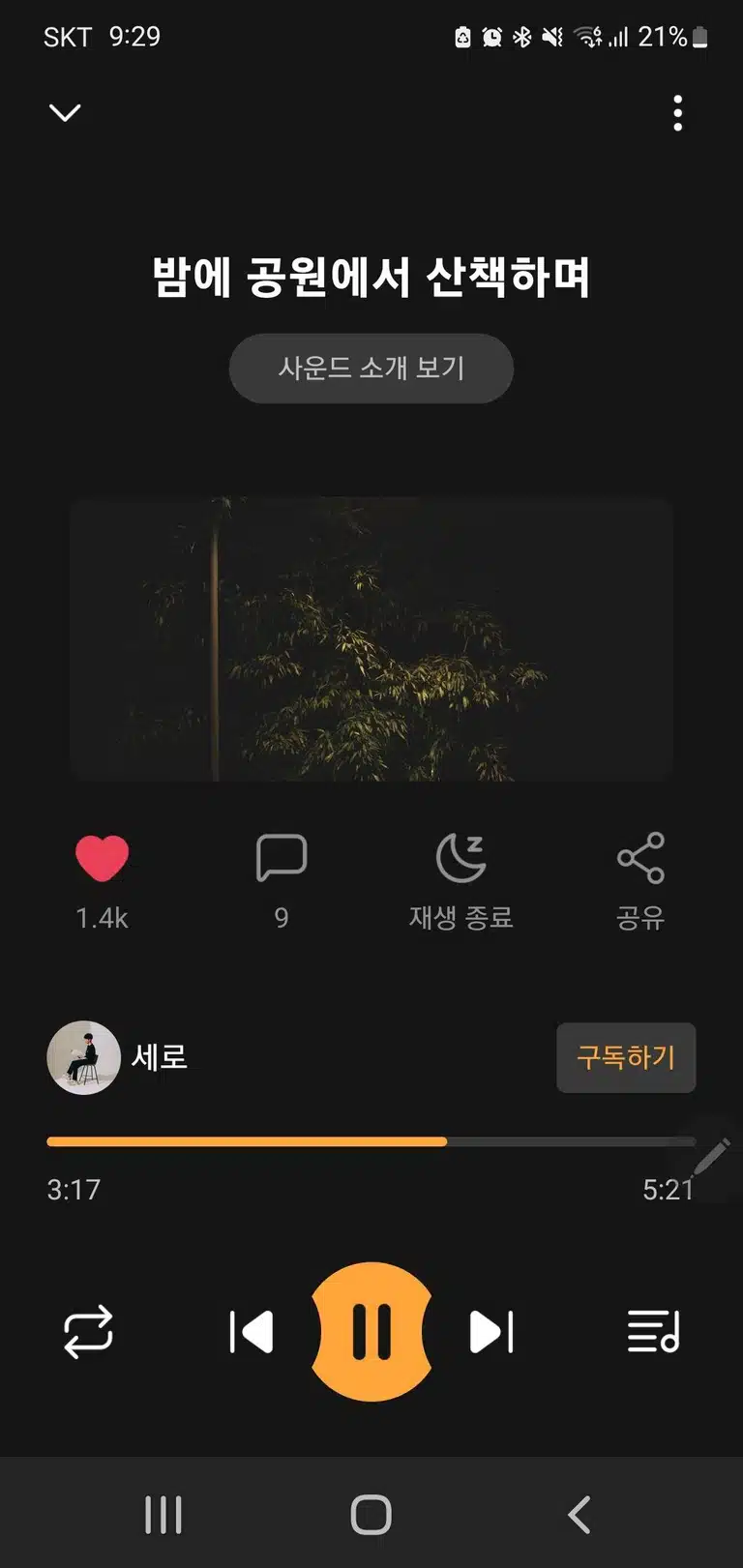Image resolution: width=743 pixels, height=1568 pixels.
Task: Go back using the system back button
Action: click(x=579, y=1515)
